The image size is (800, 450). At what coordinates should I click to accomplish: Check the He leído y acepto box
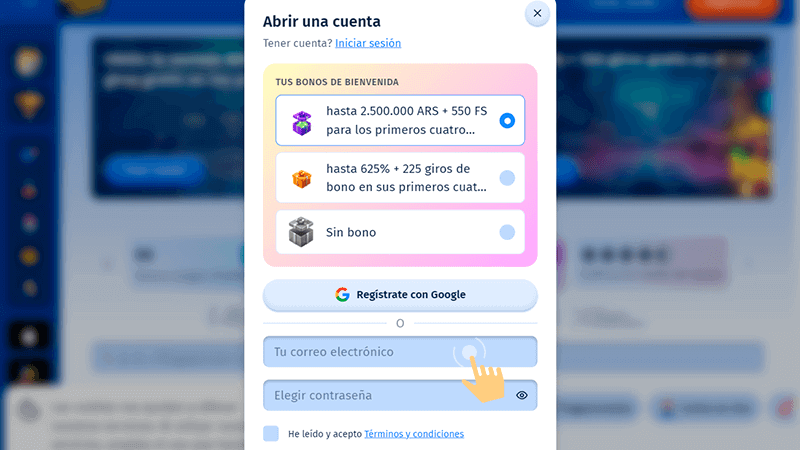click(272, 434)
